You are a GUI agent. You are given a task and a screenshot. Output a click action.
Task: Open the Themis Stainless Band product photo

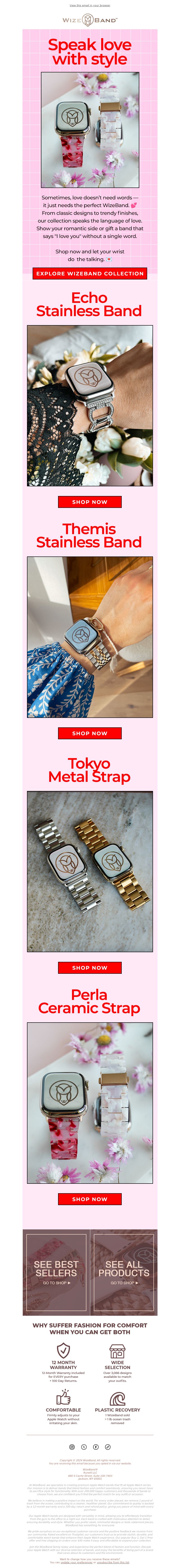pos(90,637)
